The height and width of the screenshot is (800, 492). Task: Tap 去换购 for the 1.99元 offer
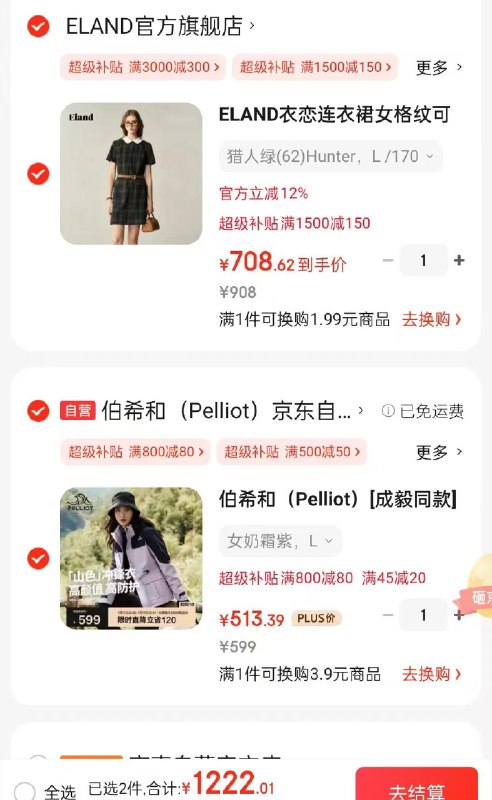pos(432,319)
